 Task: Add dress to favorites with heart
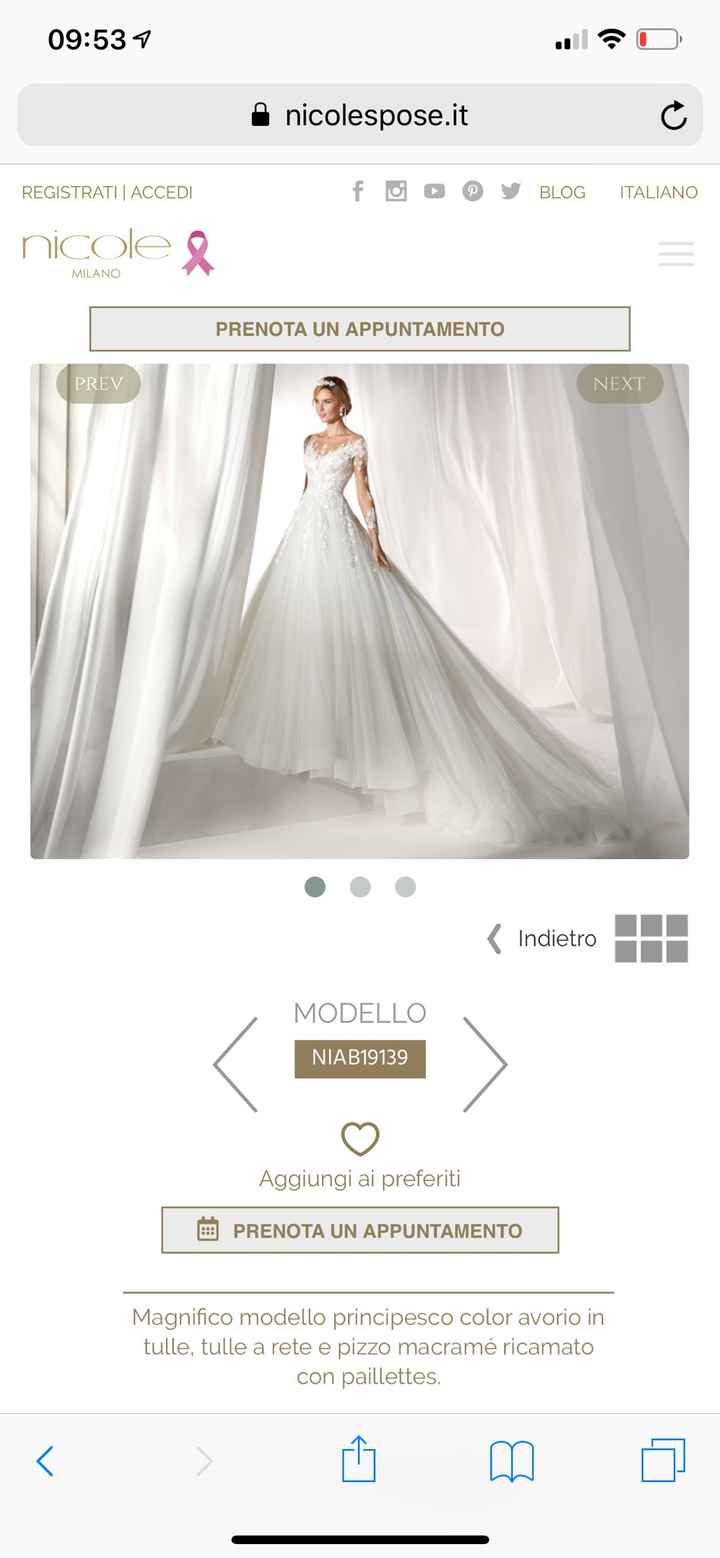click(360, 1138)
